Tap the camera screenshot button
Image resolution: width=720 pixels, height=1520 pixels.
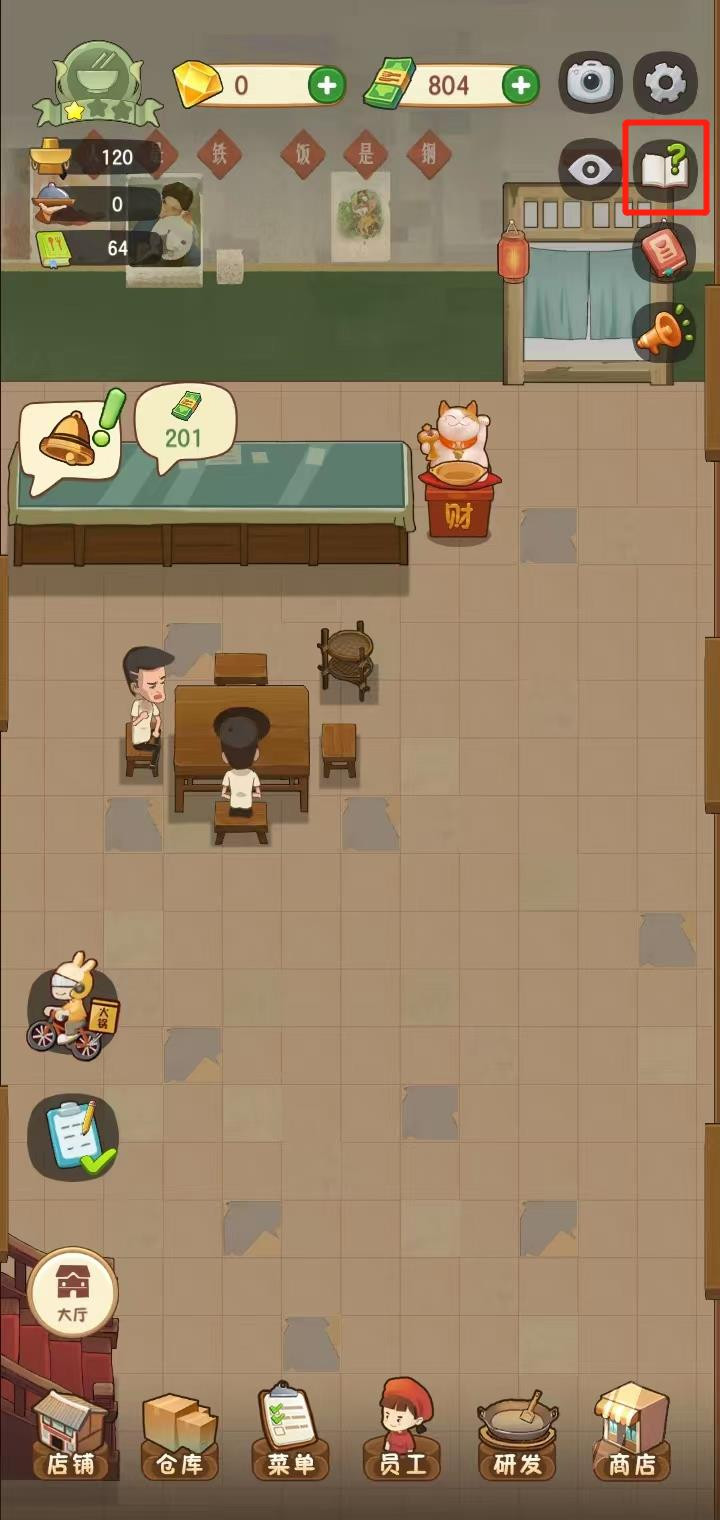pyautogui.click(x=590, y=84)
